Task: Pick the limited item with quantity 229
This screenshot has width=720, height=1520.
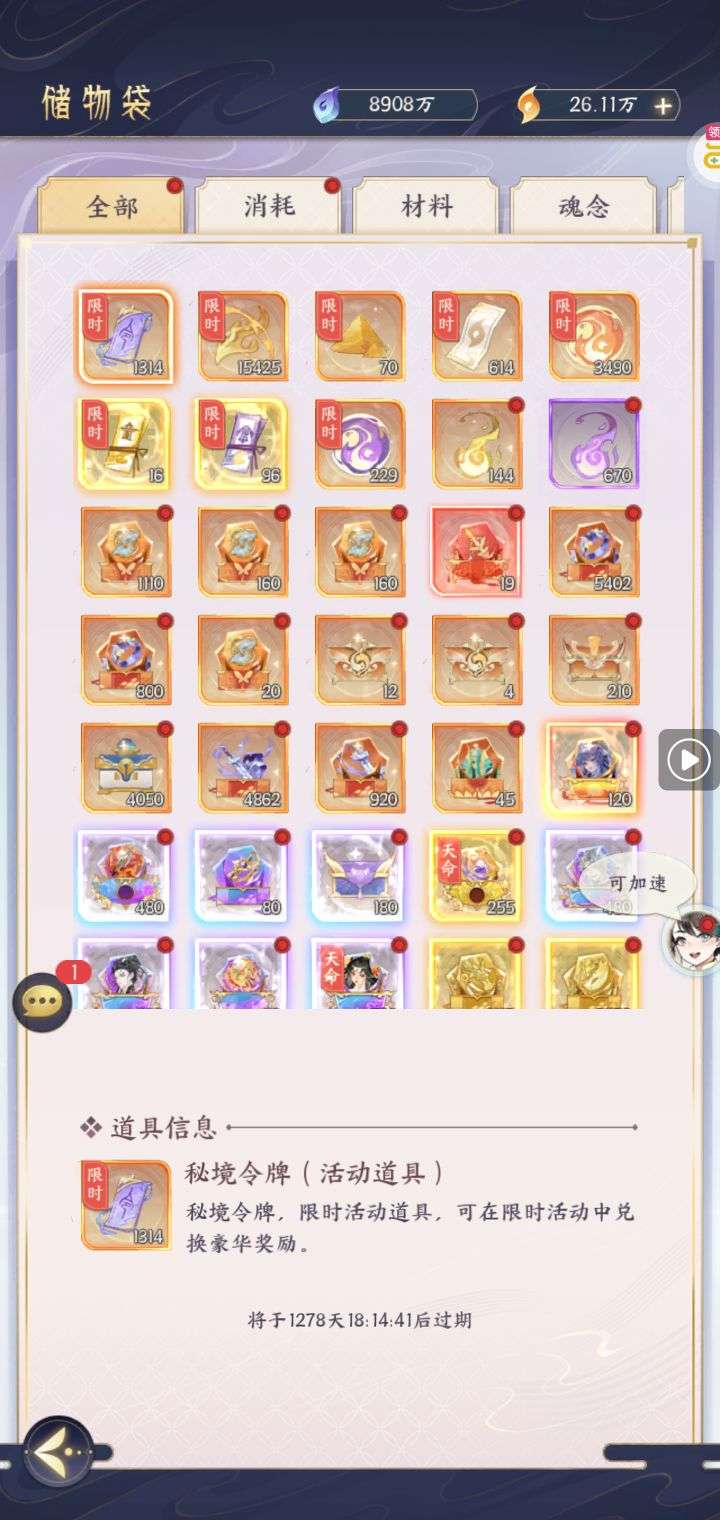Action: [x=360, y=444]
